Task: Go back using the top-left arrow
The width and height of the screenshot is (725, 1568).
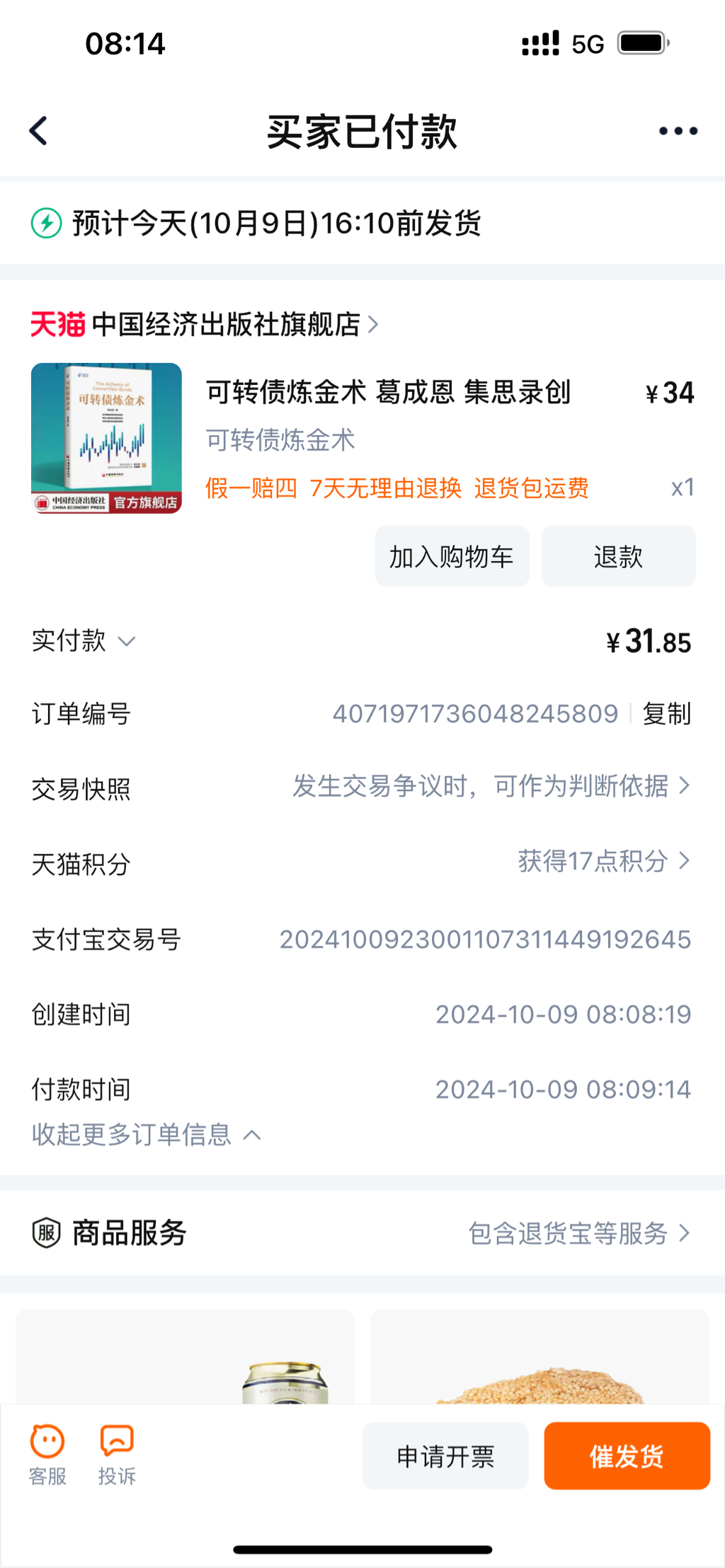Action: coord(39,131)
